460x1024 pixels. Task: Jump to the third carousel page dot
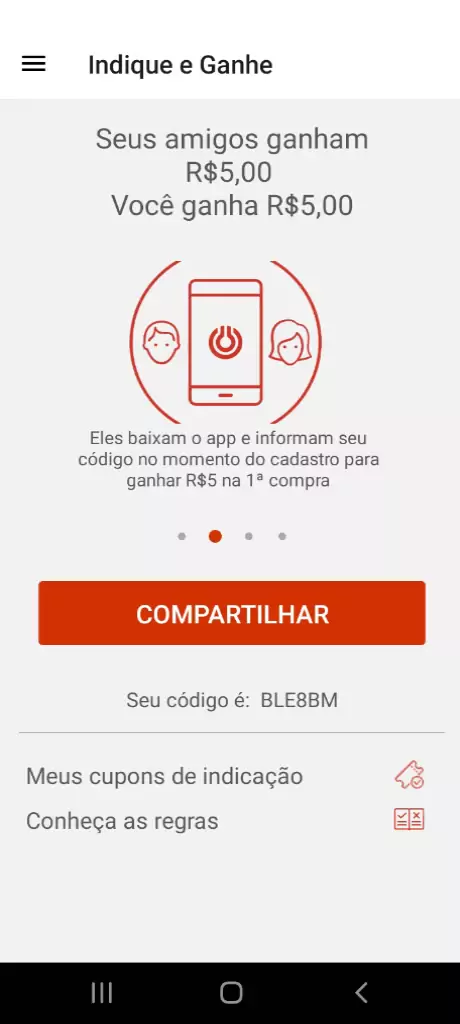249,537
